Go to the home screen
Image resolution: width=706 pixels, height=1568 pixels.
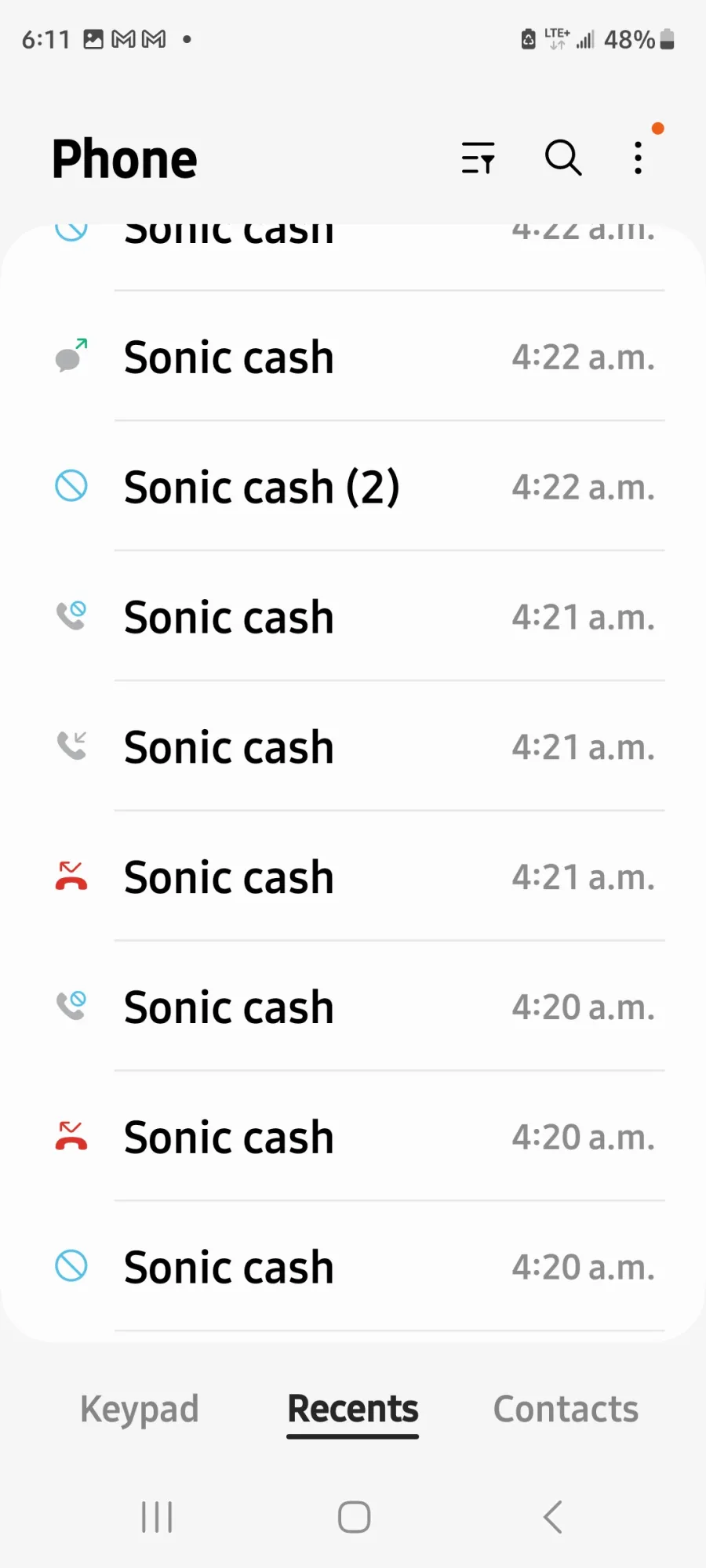(x=354, y=1517)
